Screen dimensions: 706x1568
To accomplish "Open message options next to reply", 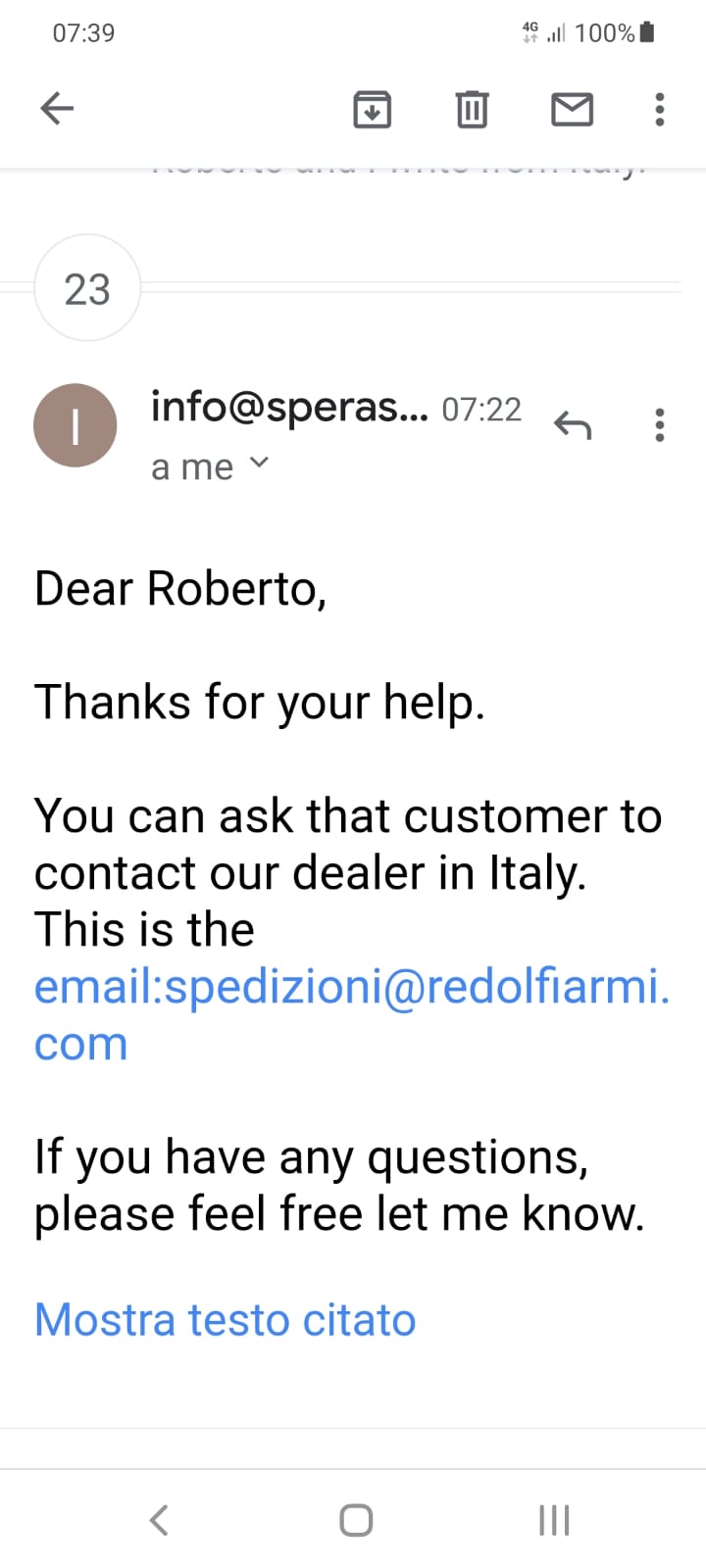I will tap(660, 425).
